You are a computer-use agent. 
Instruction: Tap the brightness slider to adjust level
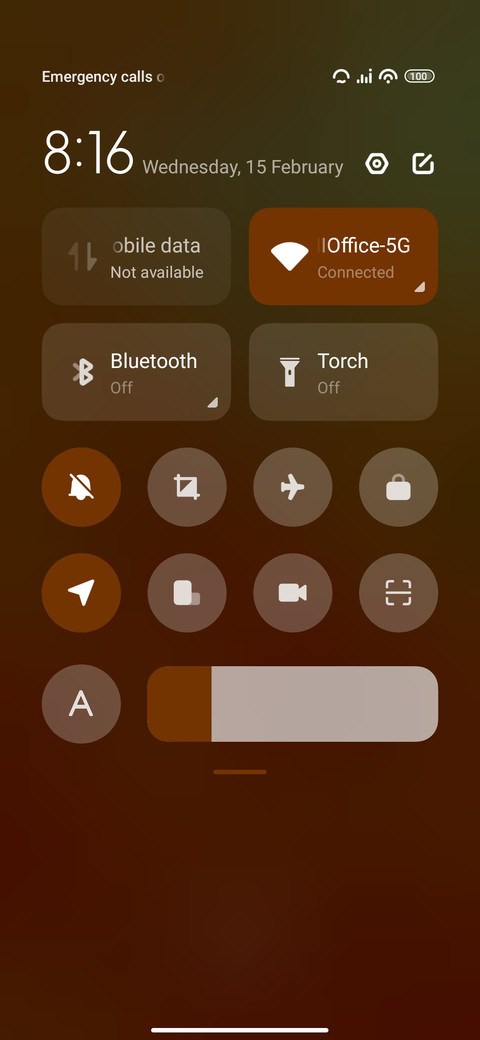click(292, 704)
